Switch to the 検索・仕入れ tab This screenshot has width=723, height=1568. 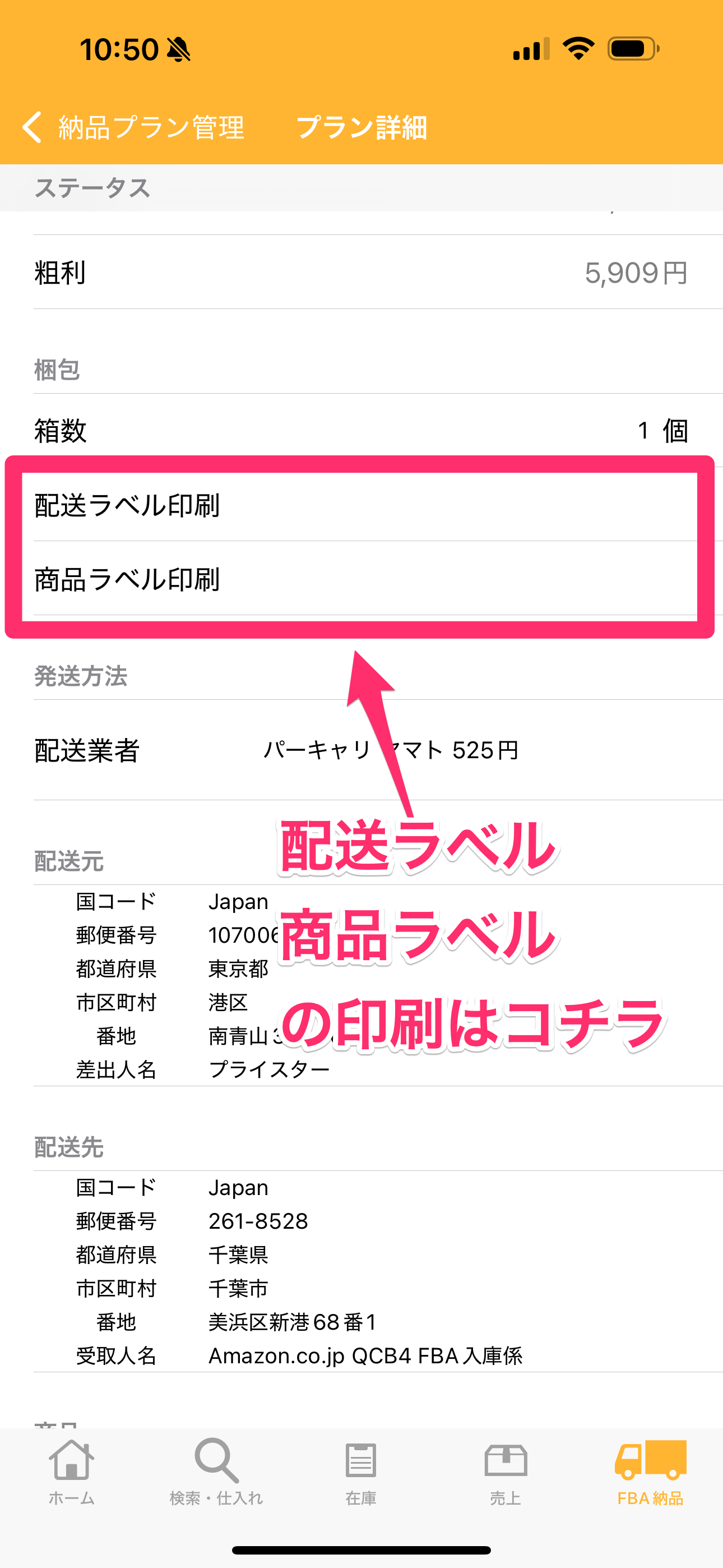216,1472
